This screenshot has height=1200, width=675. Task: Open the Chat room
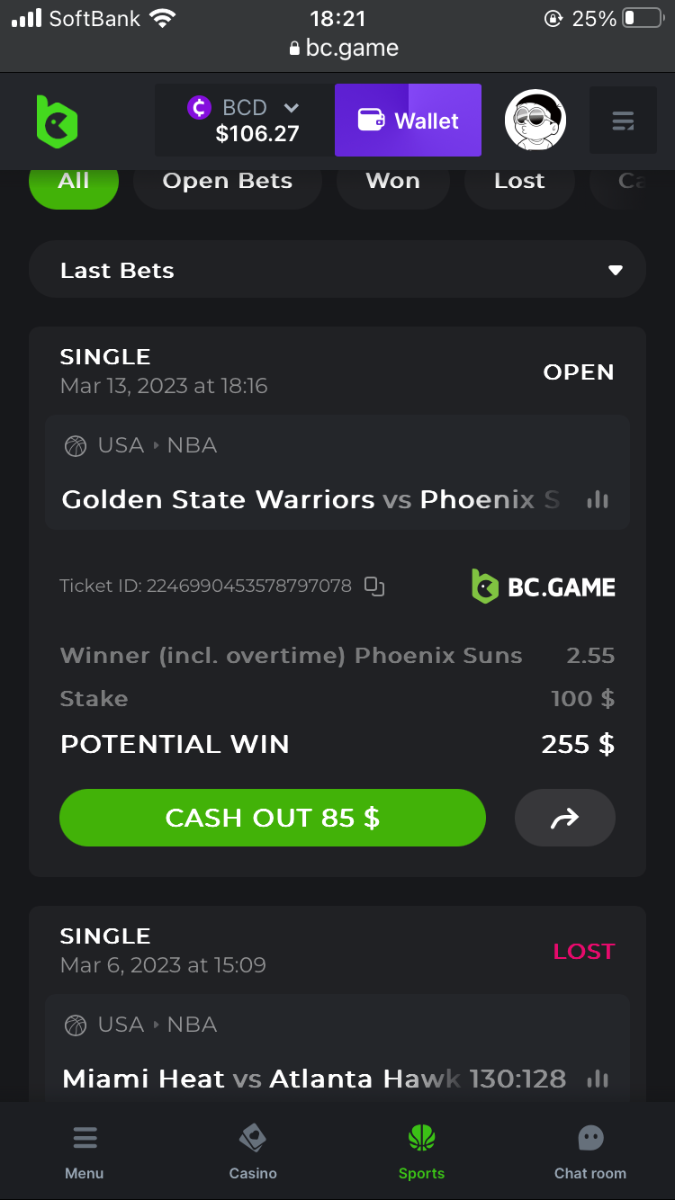(x=590, y=1151)
